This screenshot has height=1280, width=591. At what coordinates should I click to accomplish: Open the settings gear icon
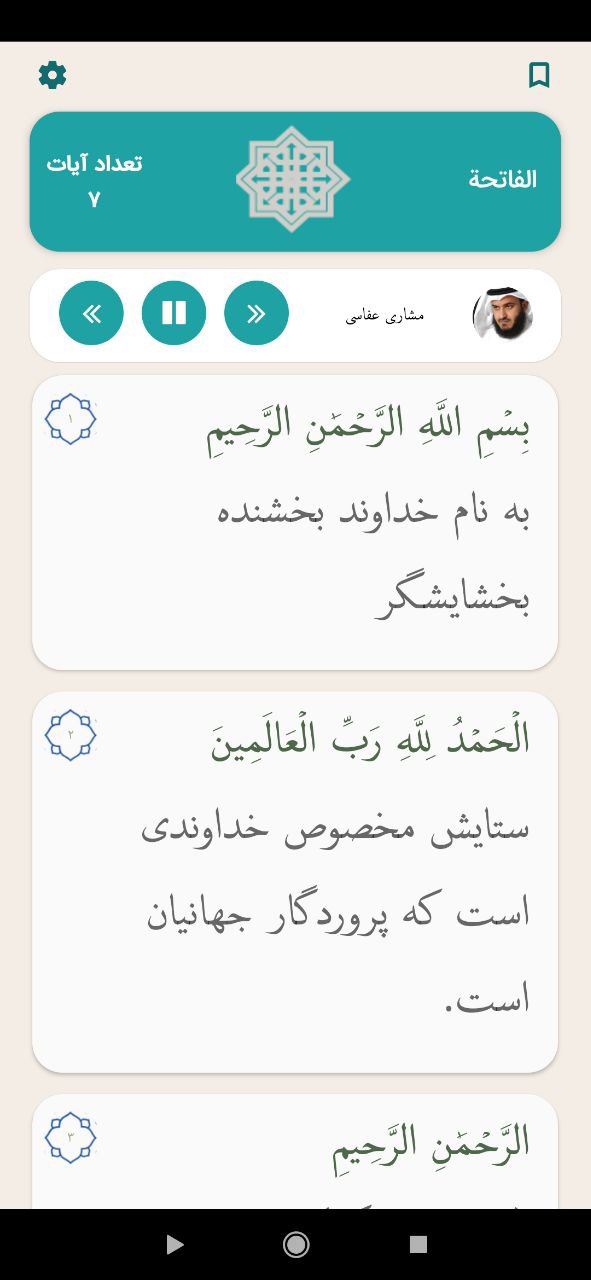[52, 75]
